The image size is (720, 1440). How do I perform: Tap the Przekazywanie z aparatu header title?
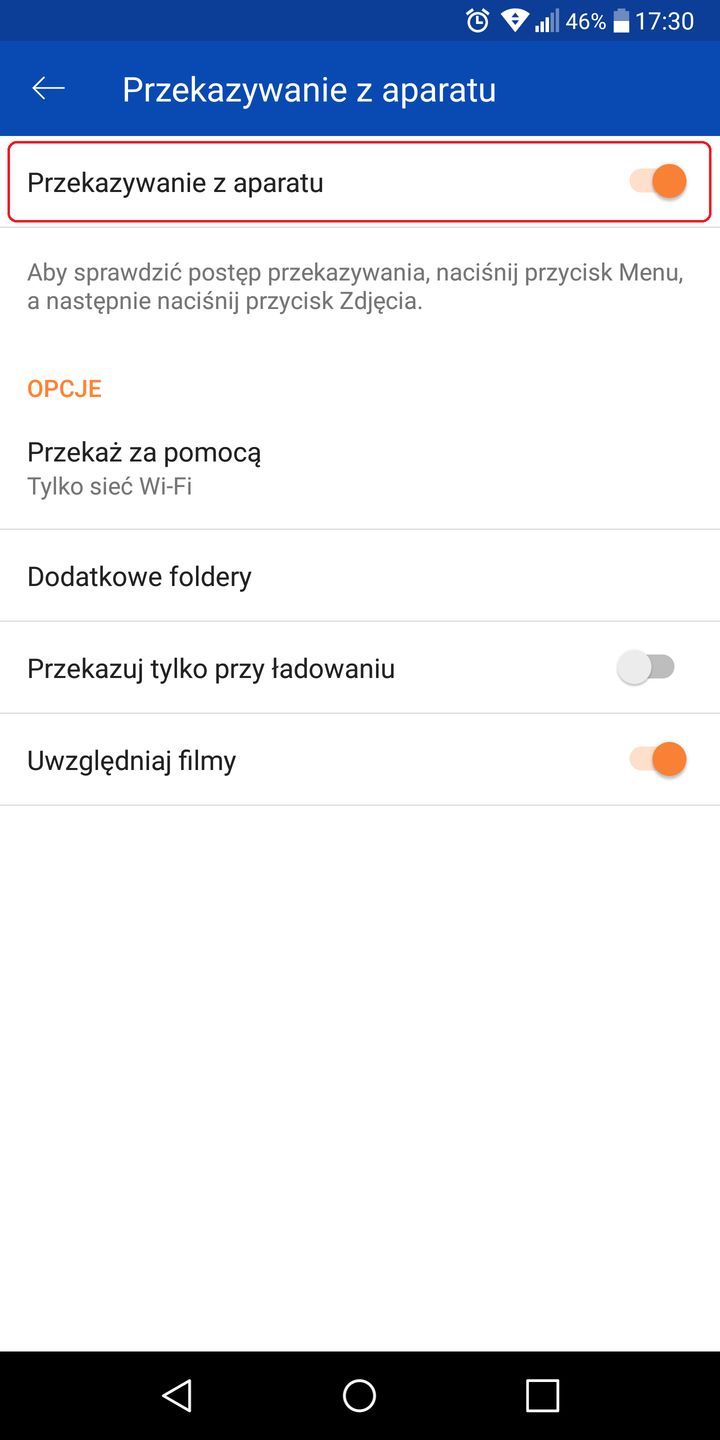[308, 88]
